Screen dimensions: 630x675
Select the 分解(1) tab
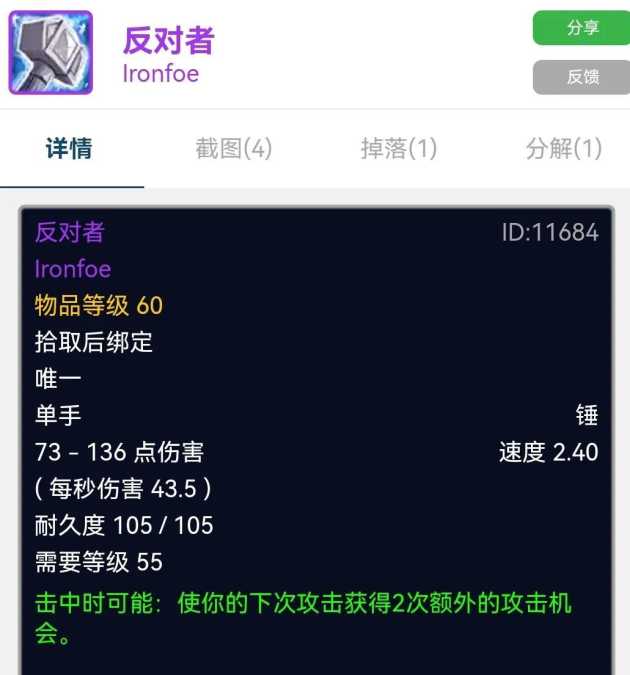tap(563, 149)
